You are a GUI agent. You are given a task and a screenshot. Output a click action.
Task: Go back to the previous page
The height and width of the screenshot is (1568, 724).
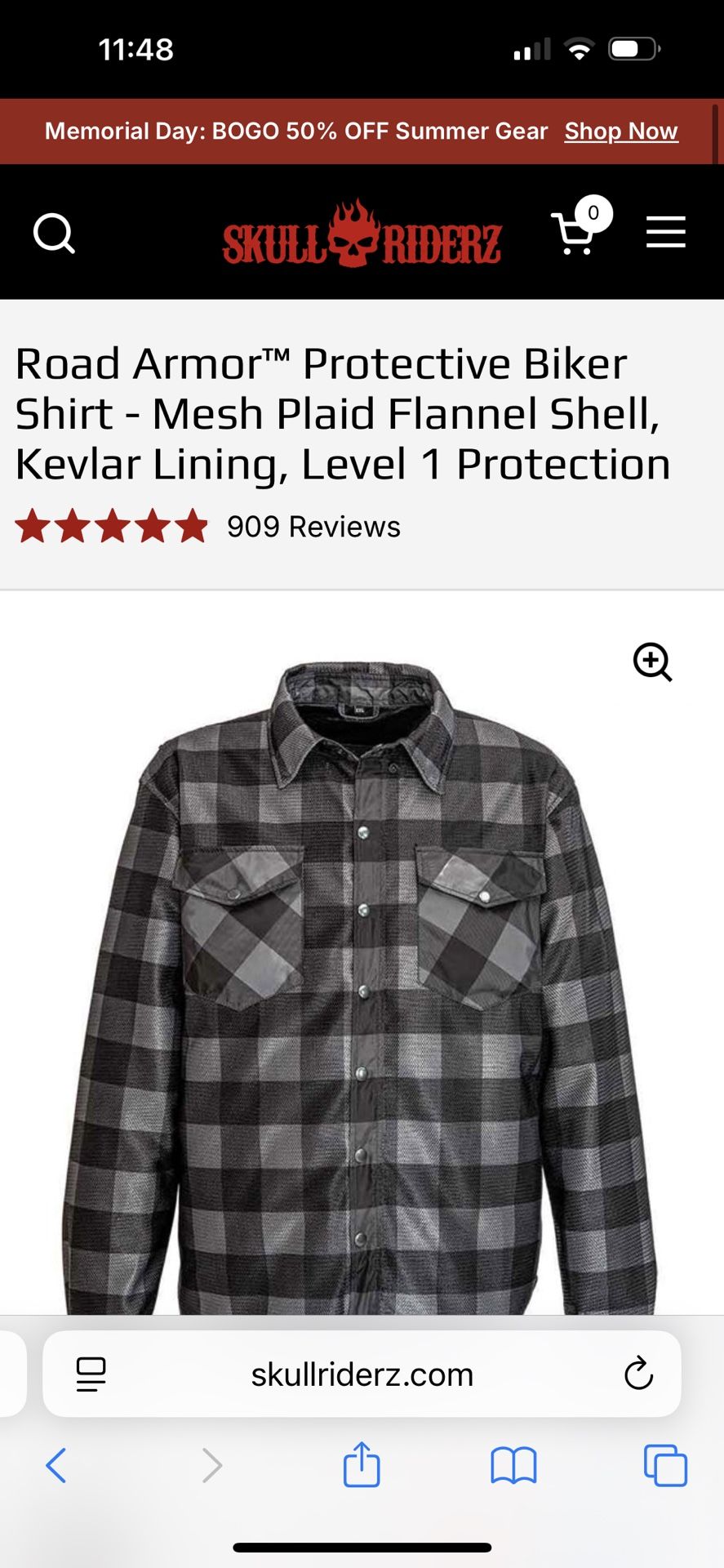pos(56,1465)
